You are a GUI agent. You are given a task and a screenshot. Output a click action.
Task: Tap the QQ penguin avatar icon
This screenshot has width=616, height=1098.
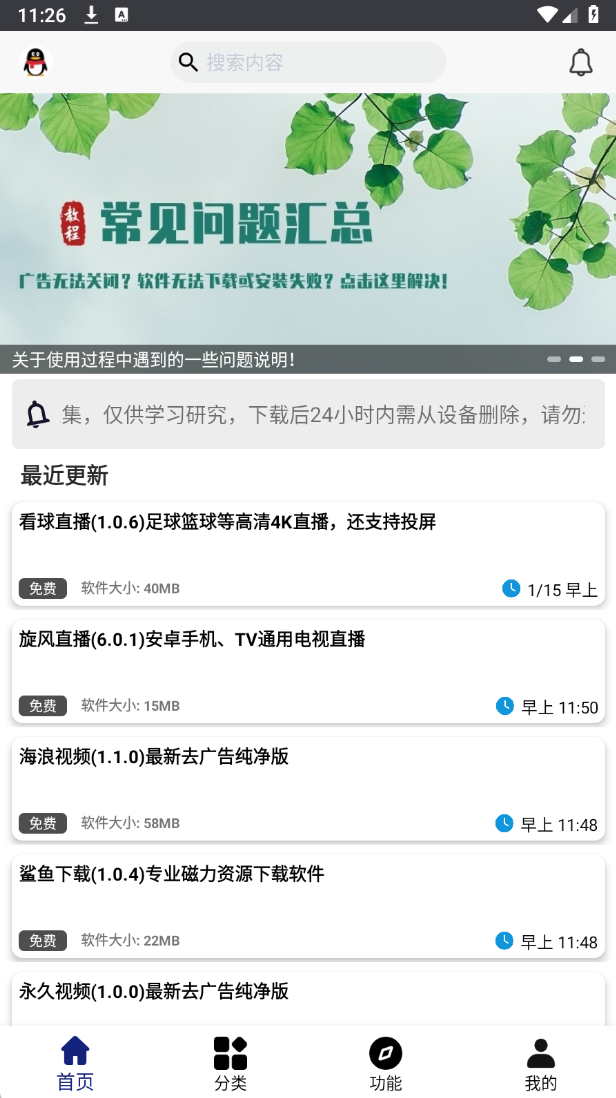[36, 62]
